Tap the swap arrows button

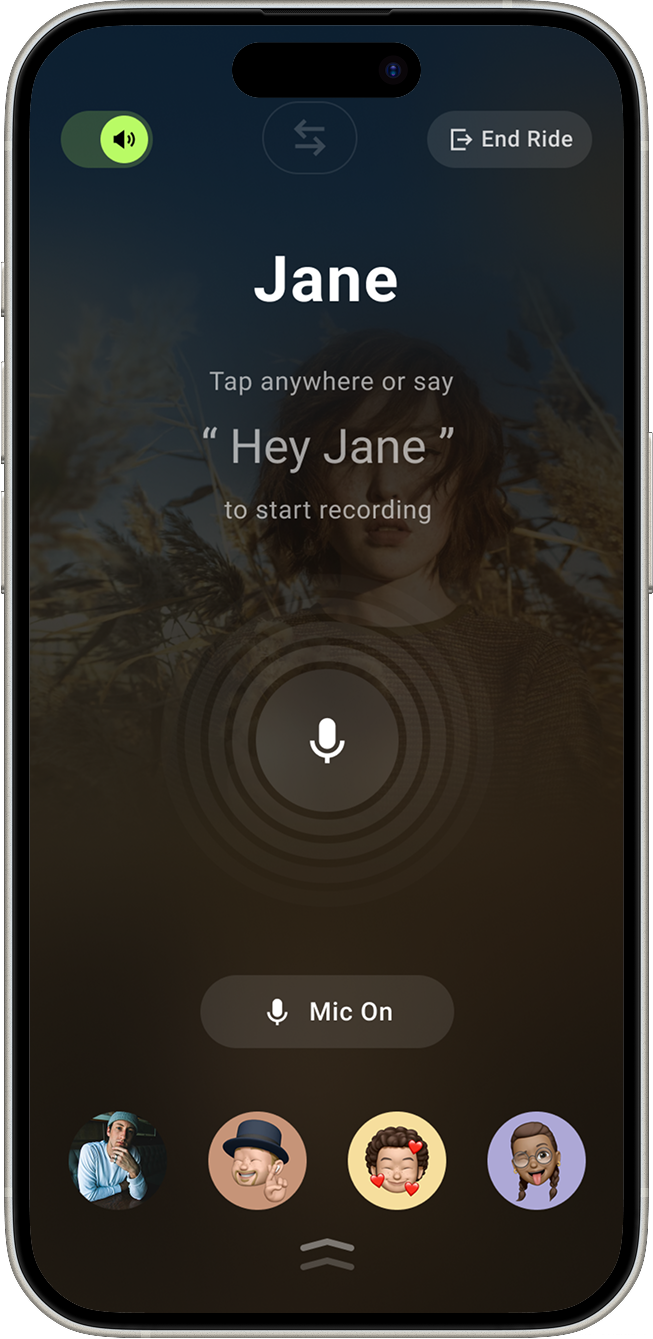(x=309, y=139)
